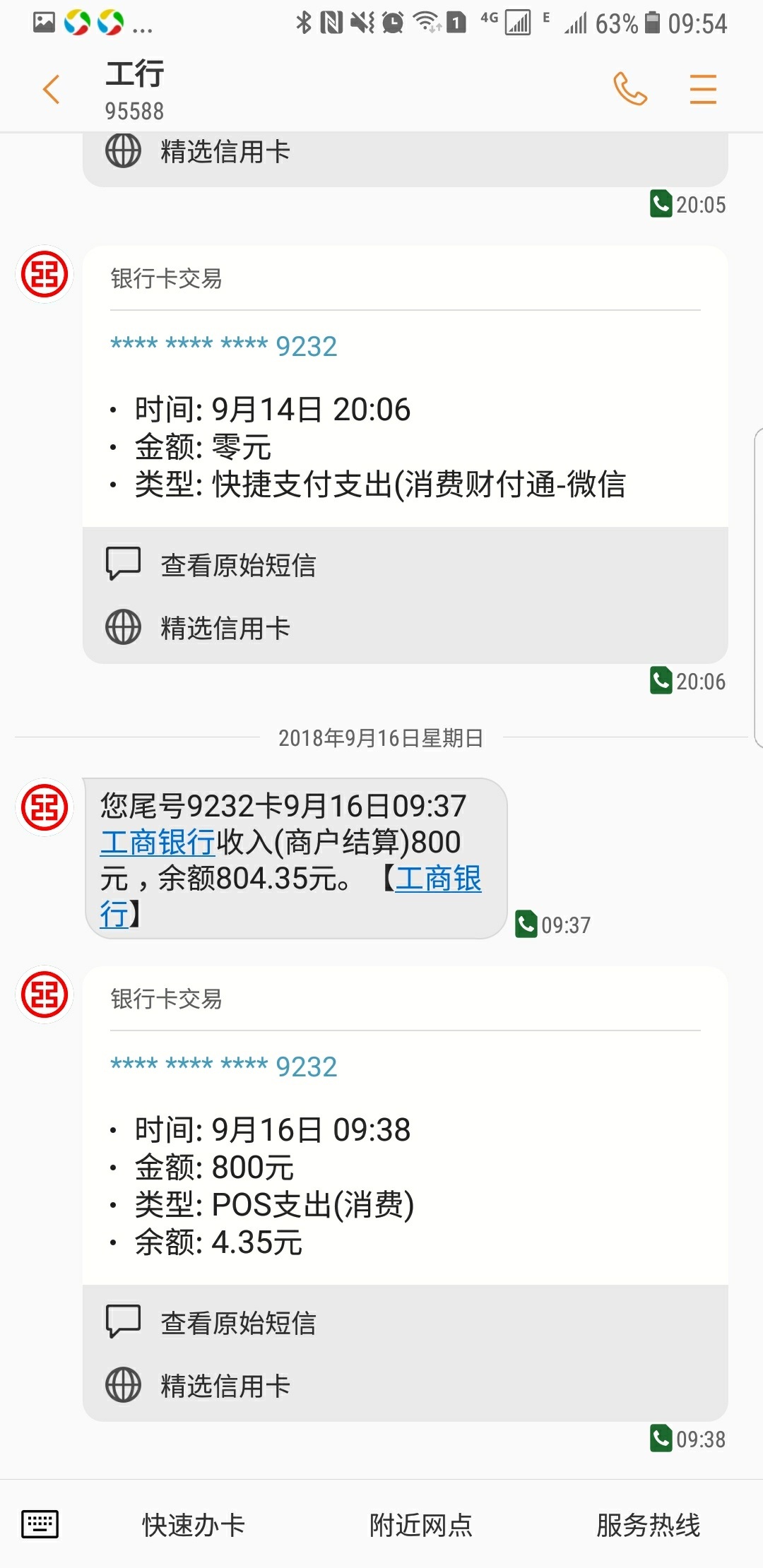Go back using the orange arrow
This screenshot has height=1568, width=763.
tap(52, 90)
